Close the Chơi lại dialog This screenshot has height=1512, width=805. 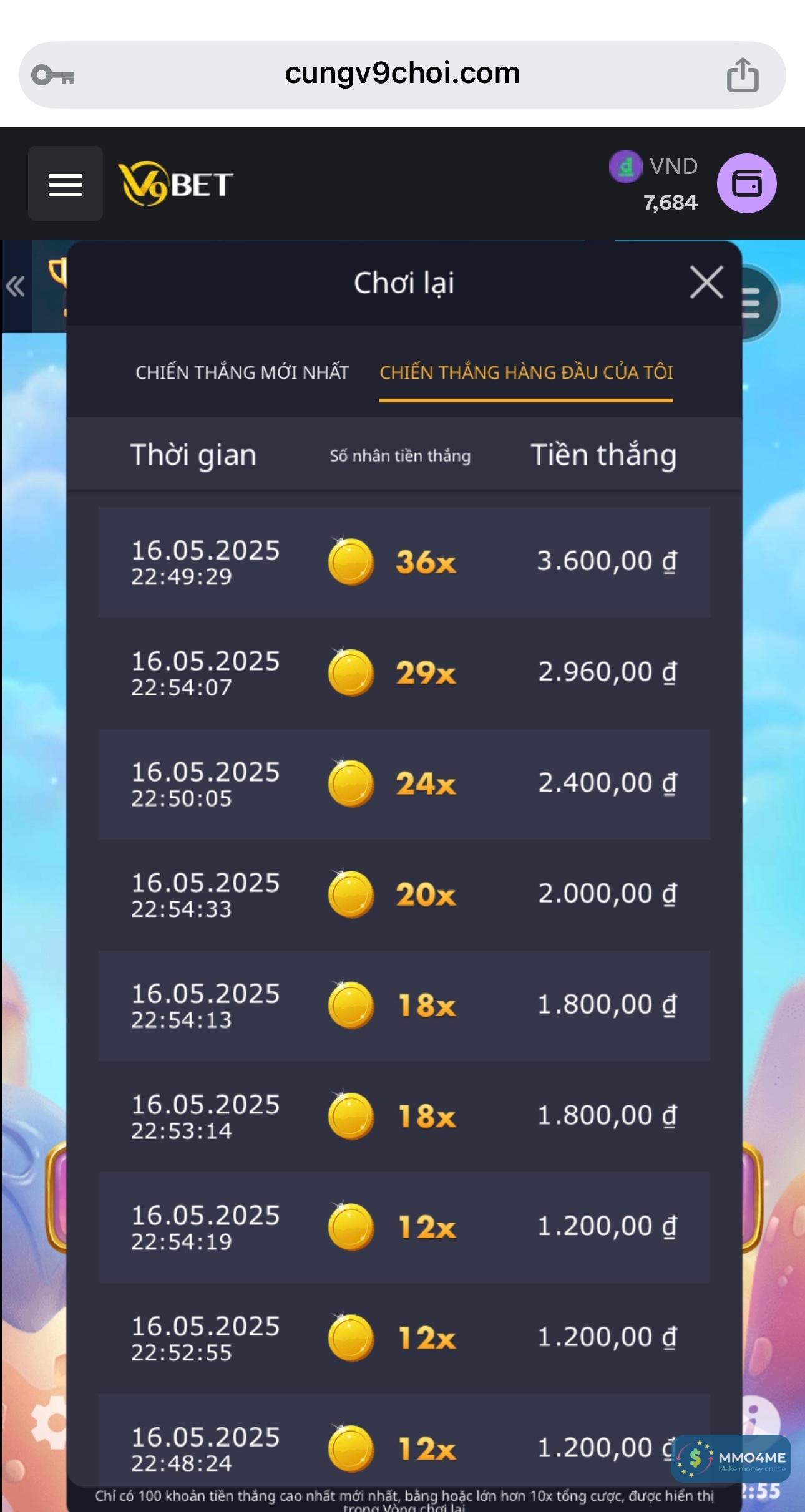point(706,283)
